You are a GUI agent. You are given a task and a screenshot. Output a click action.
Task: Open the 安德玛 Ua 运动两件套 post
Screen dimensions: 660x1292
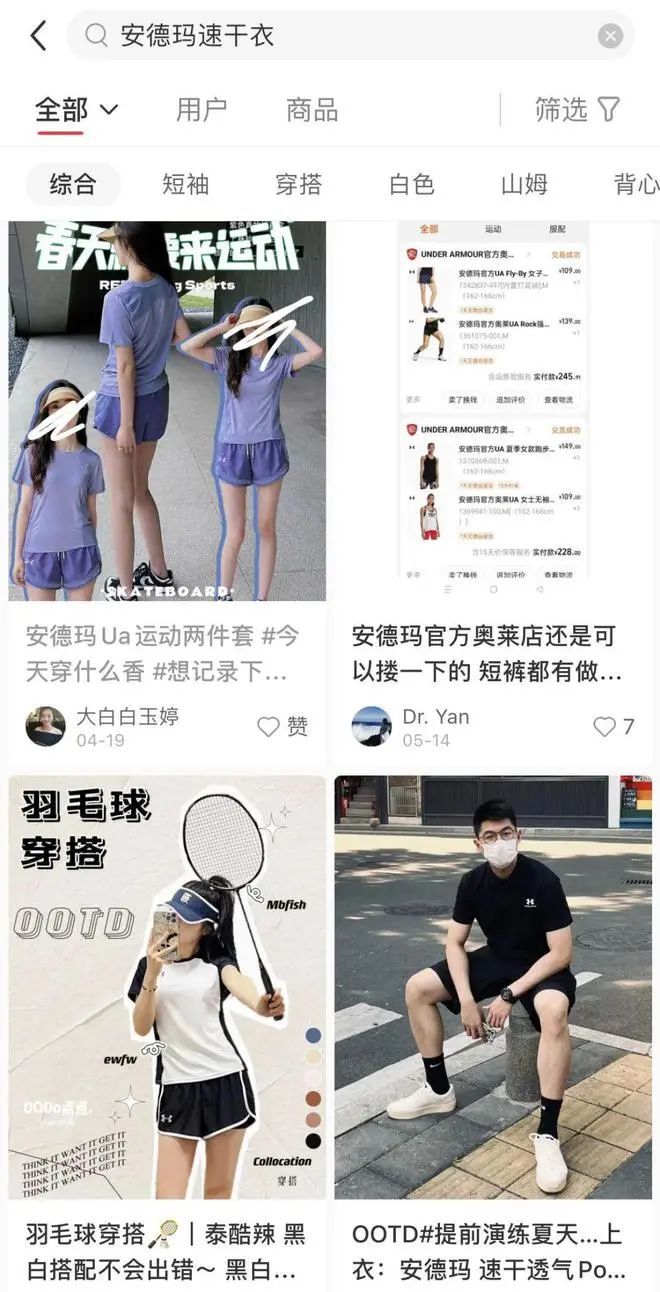pyautogui.click(x=167, y=410)
